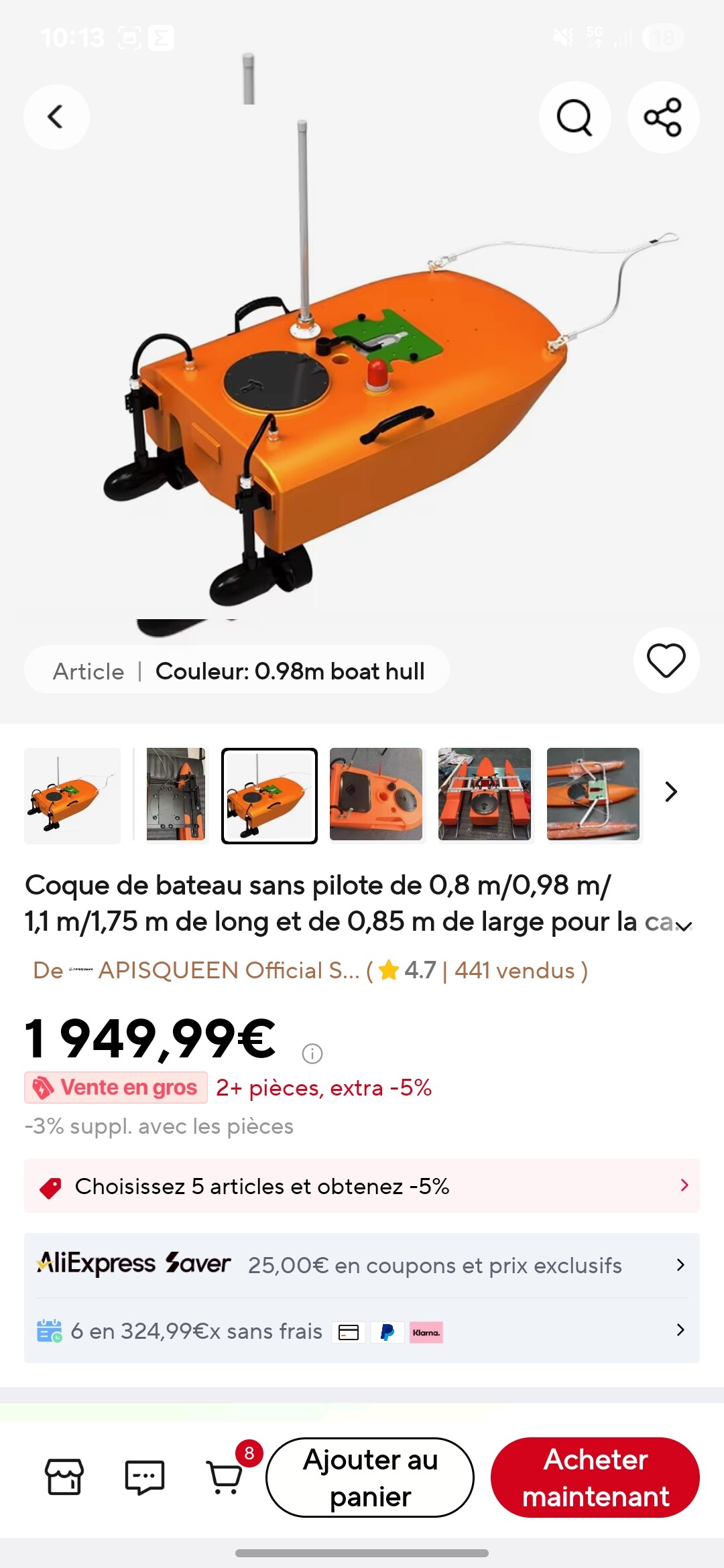
Task: Message the seller via chat icon
Action: coord(145,1477)
